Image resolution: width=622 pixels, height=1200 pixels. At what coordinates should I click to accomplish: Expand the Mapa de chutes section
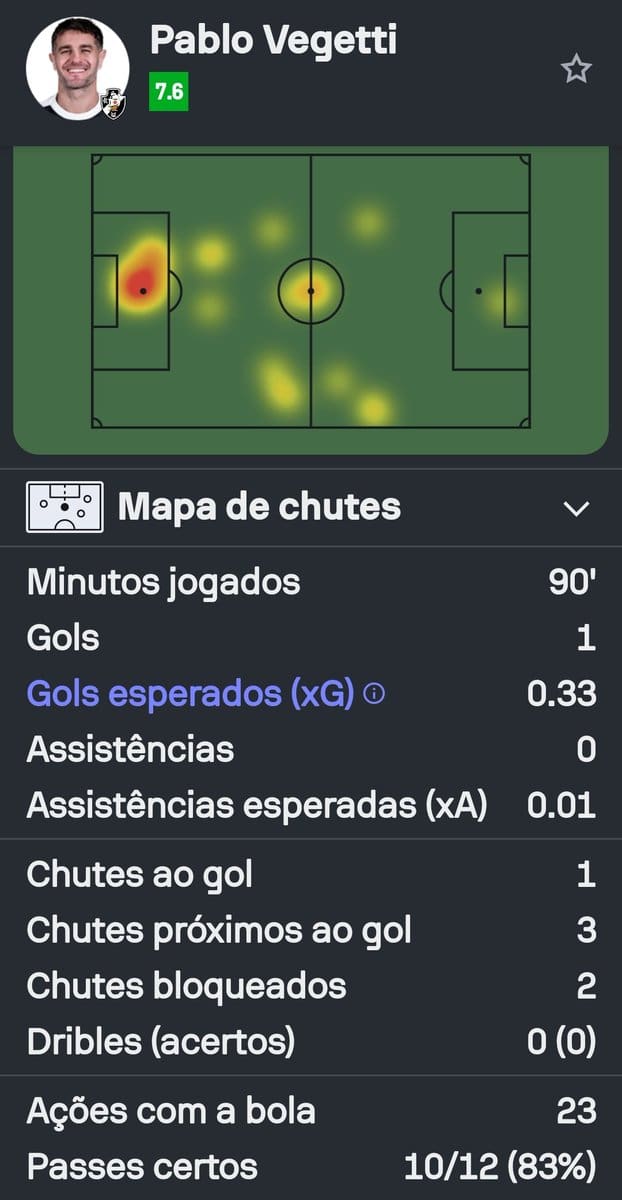coord(576,508)
